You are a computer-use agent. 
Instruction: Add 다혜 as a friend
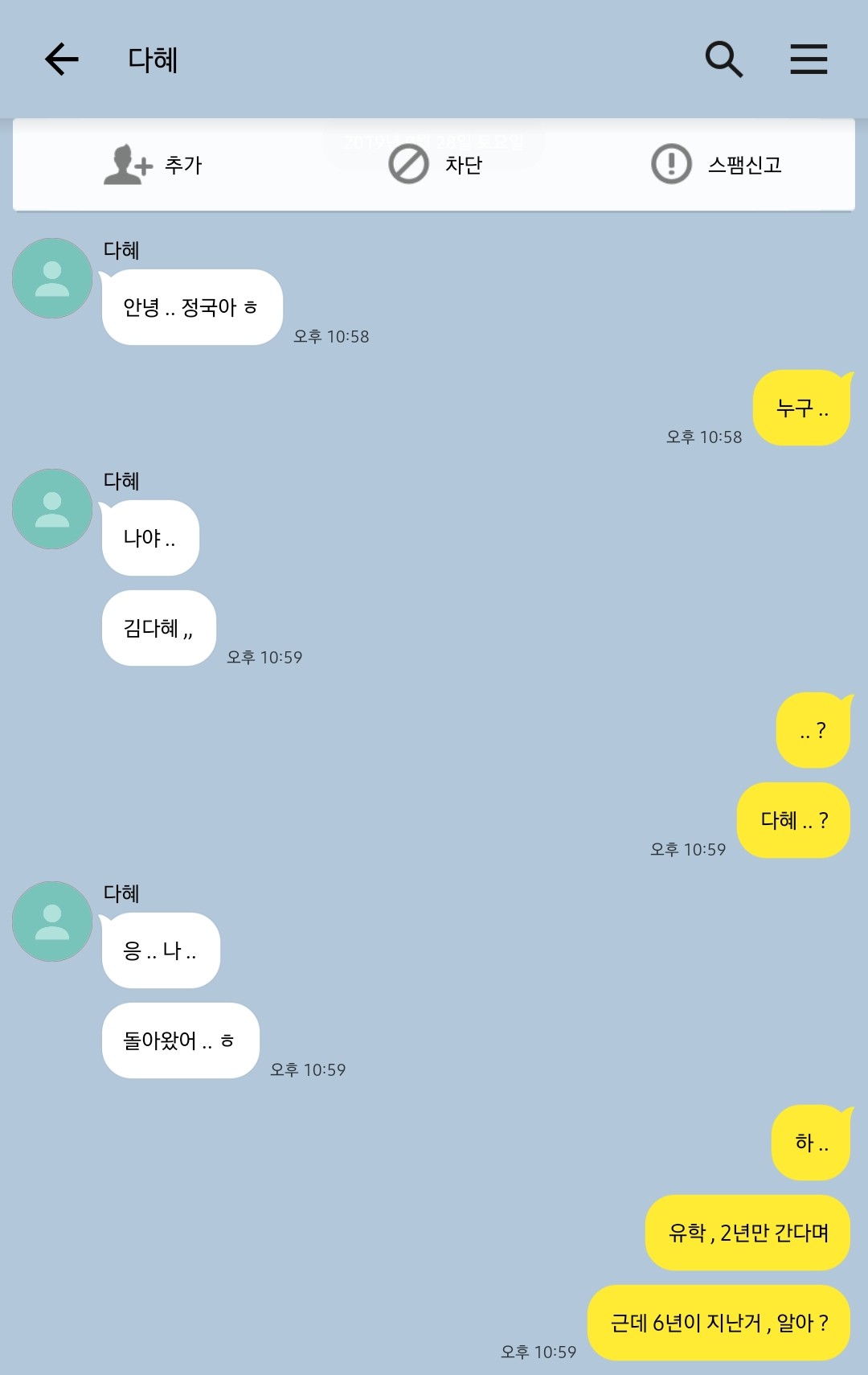pyautogui.click(x=153, y=165)
